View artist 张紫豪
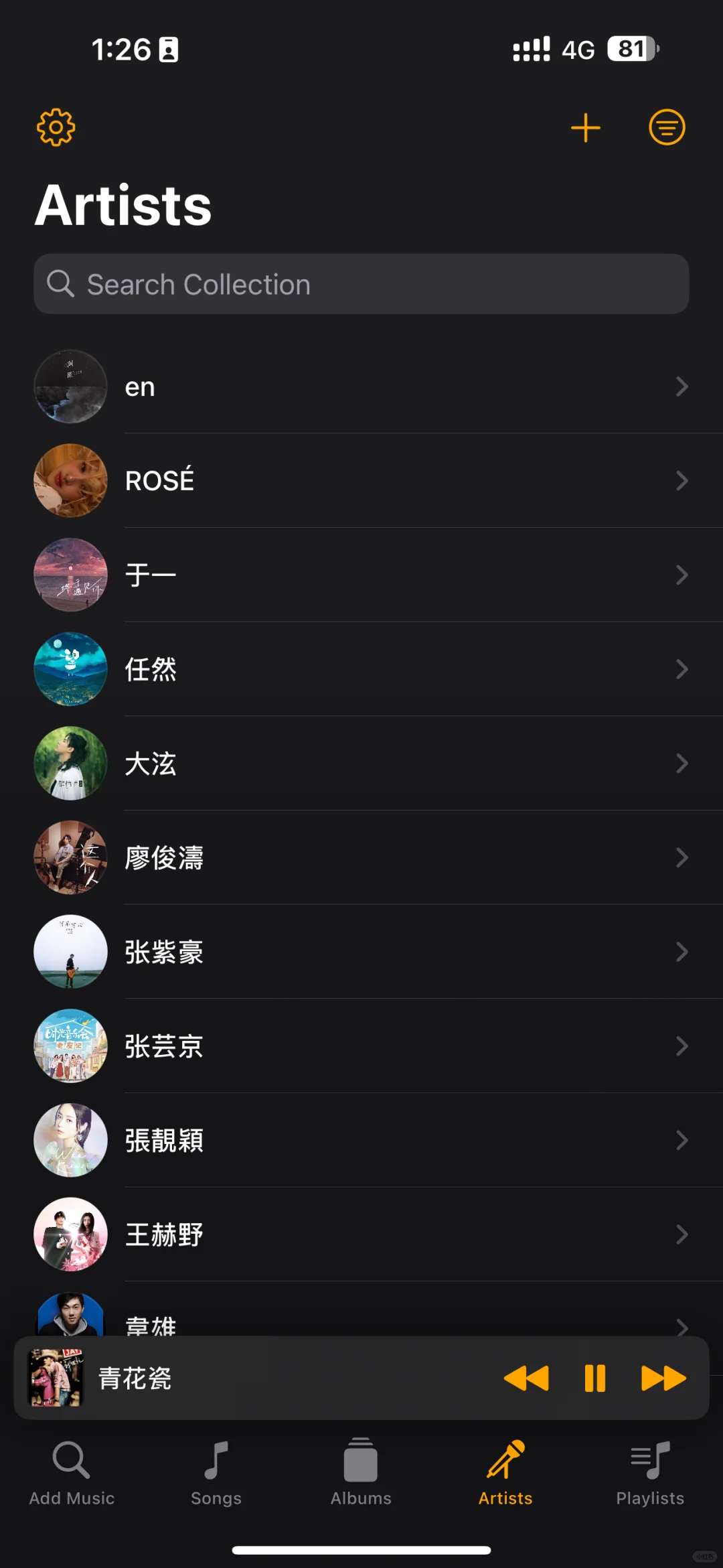 click(x=361, y=952)
